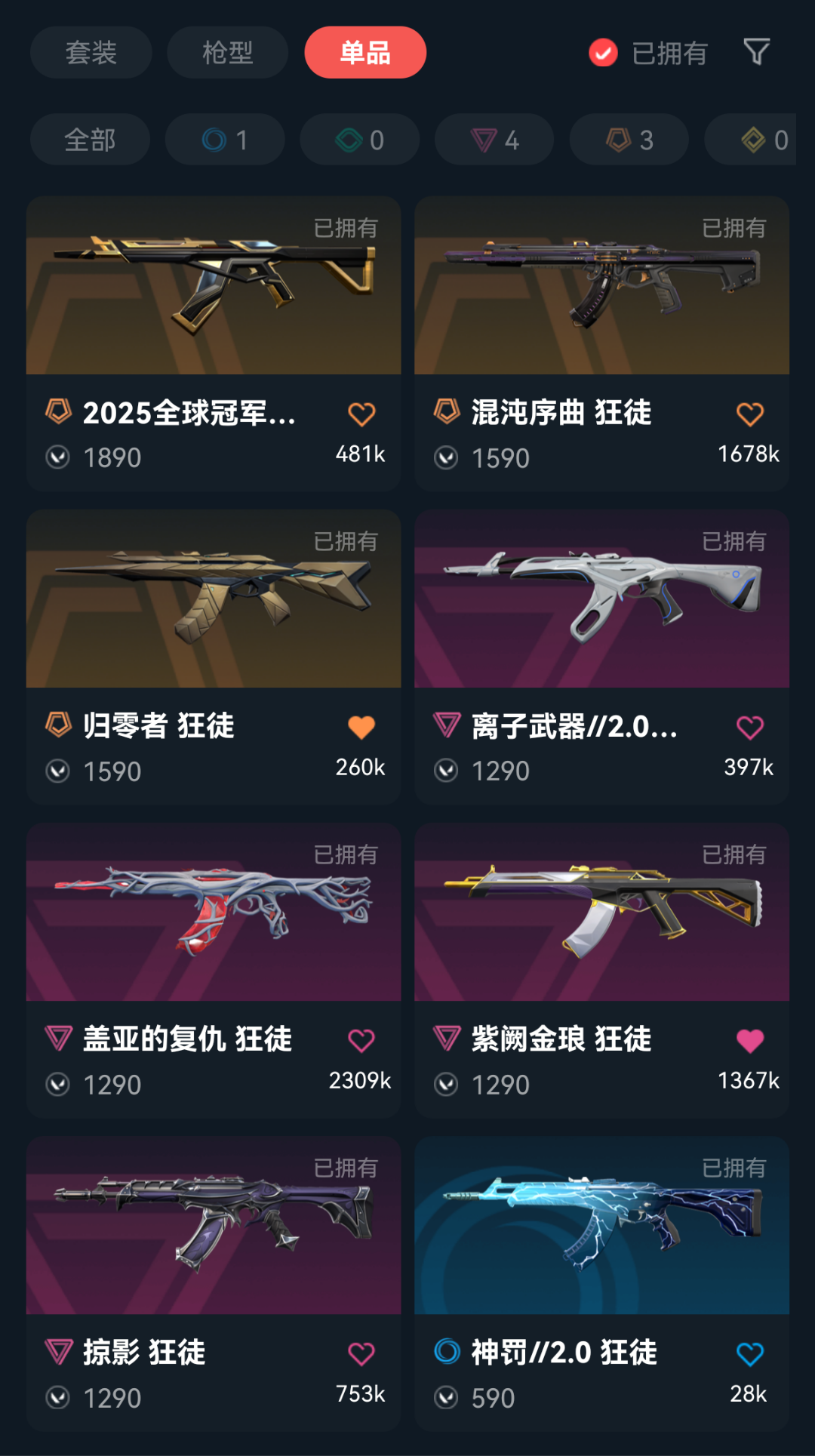The height and width of the screenshot is (1456, 815).
Task: Unlike the 归零者 狂徒 skin
Action: (361, 727)
